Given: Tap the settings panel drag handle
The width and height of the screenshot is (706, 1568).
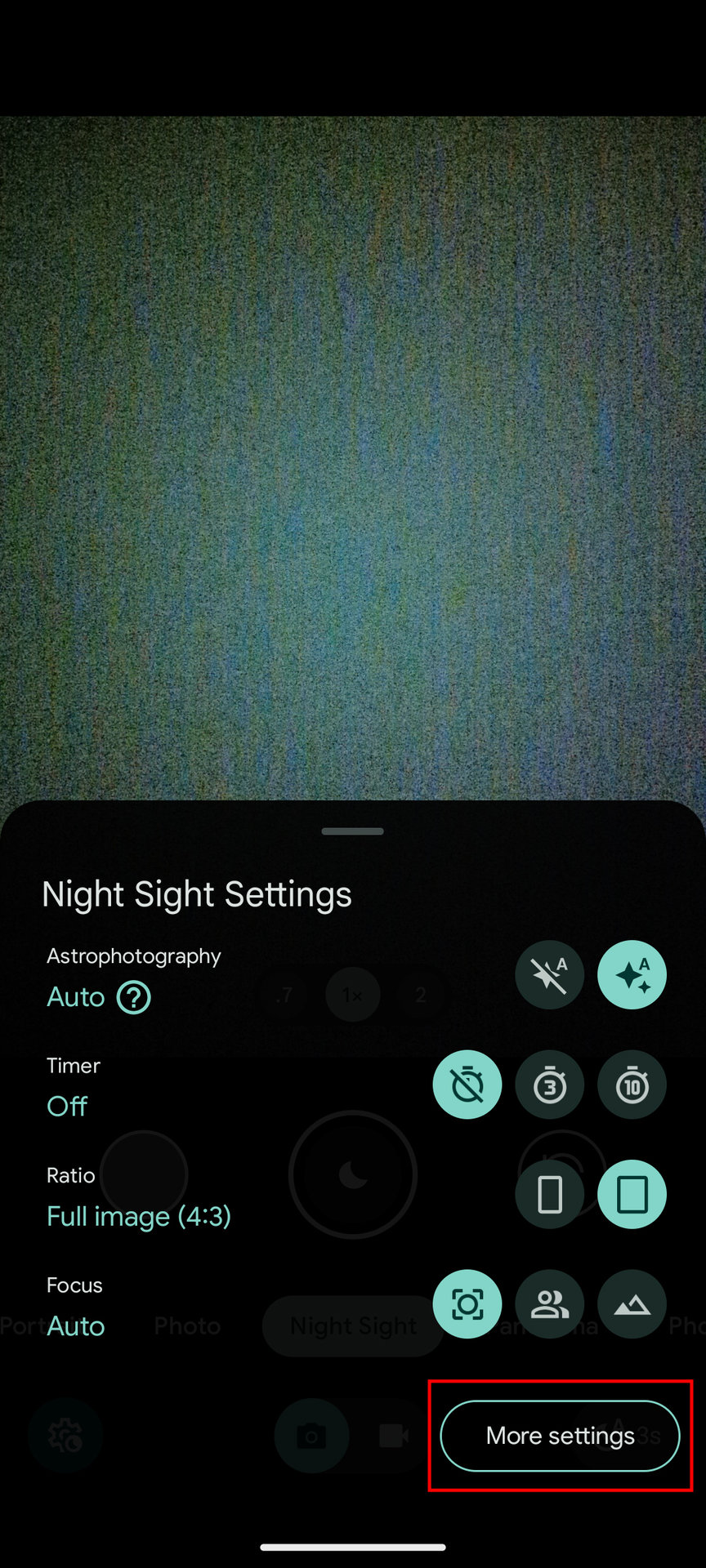Looking at the screenshot, I should [x=353, y=831].
